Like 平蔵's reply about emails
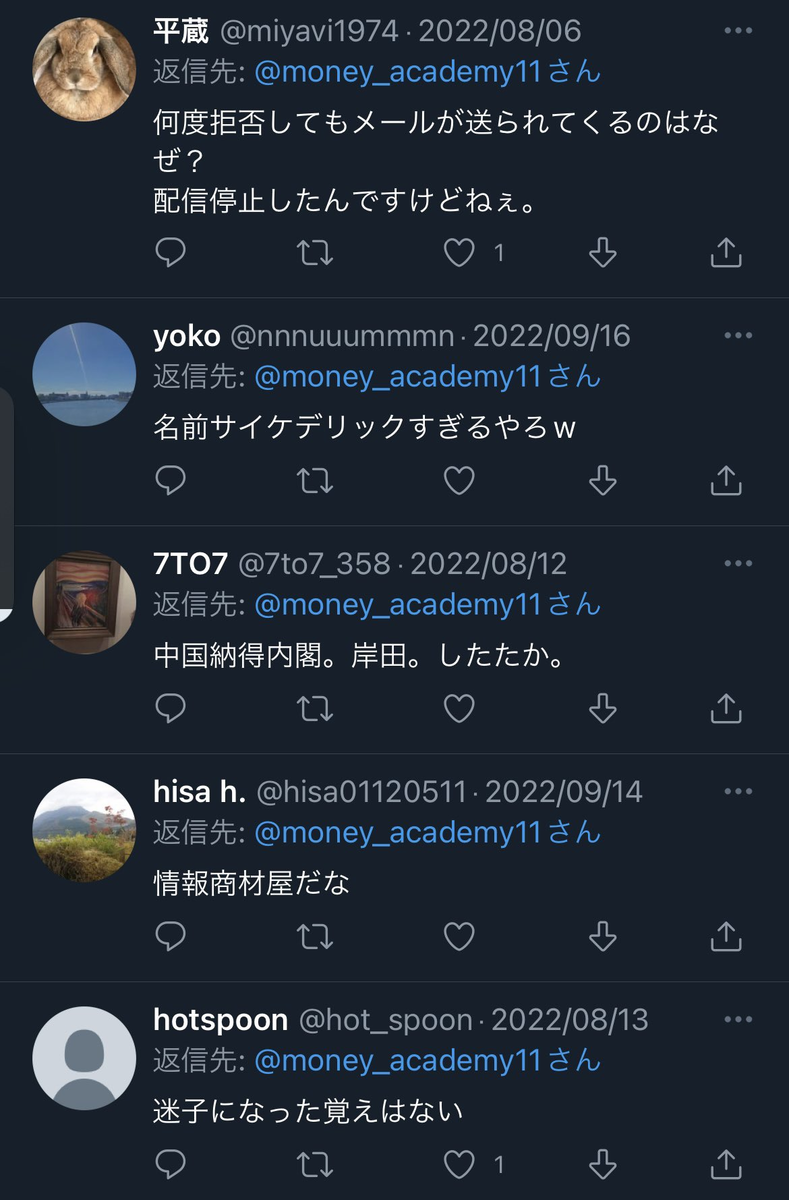Viewport: 789px width, 1200px height. coord(459,253)
